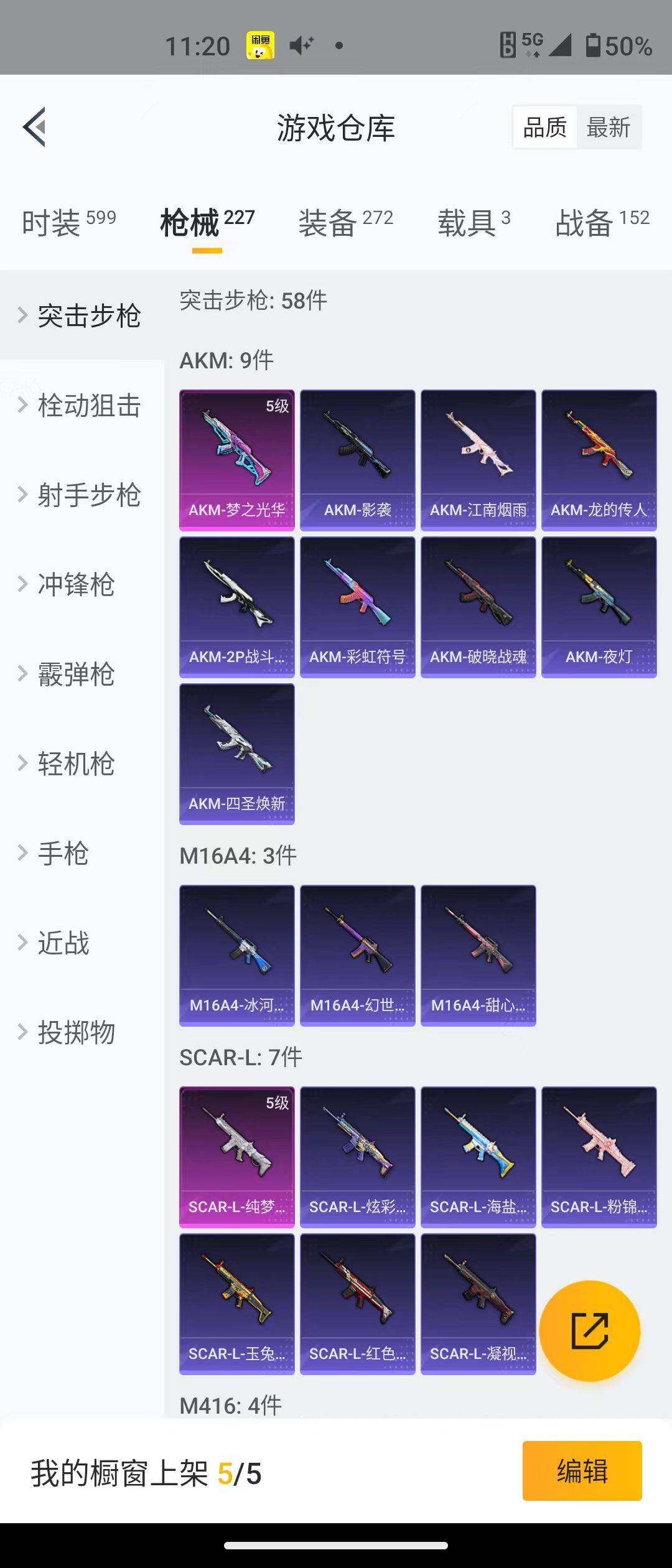Image resolution: width=672 pixels, height=1568 pixels.
Task: Switch sorting to 最新
Action: coord(608,126)
